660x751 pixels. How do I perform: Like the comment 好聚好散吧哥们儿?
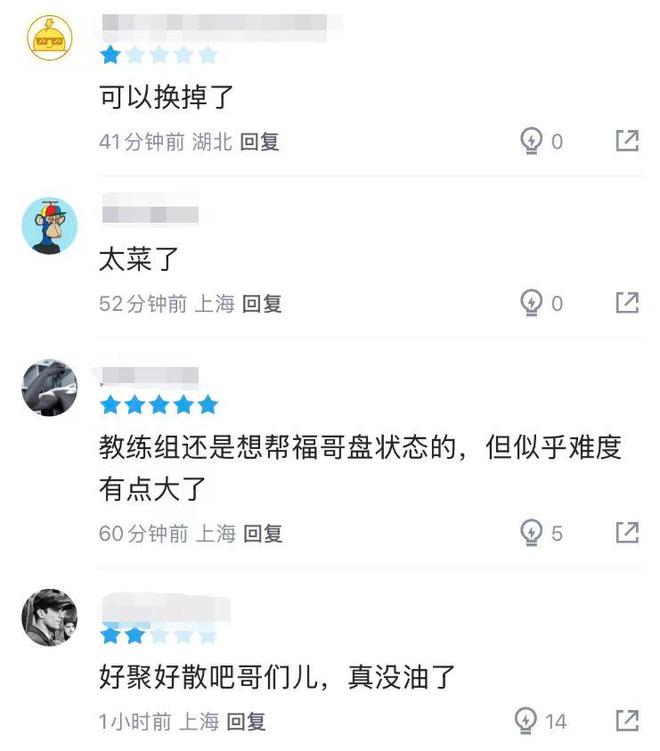click(527, 720)
